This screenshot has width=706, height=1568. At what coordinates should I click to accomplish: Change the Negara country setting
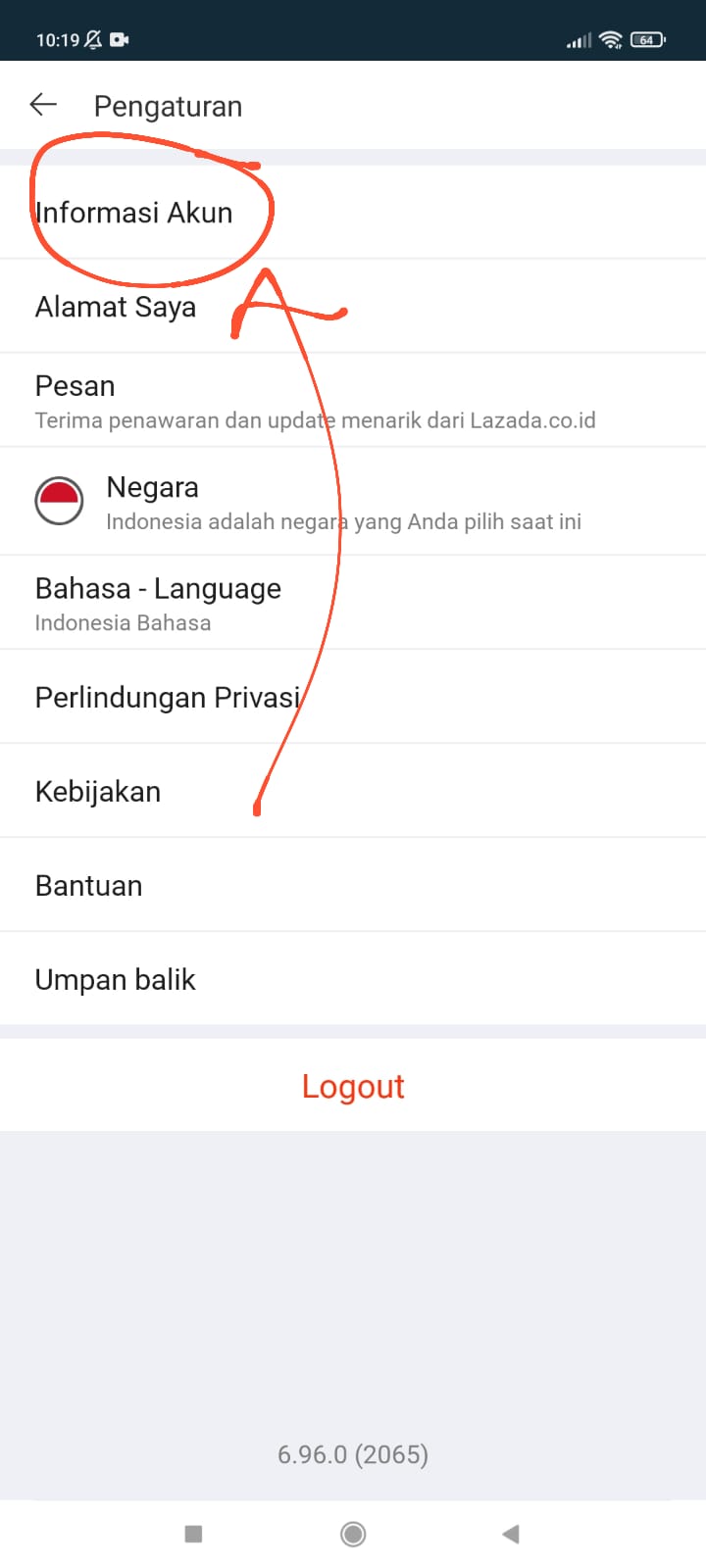click(353, 501)
